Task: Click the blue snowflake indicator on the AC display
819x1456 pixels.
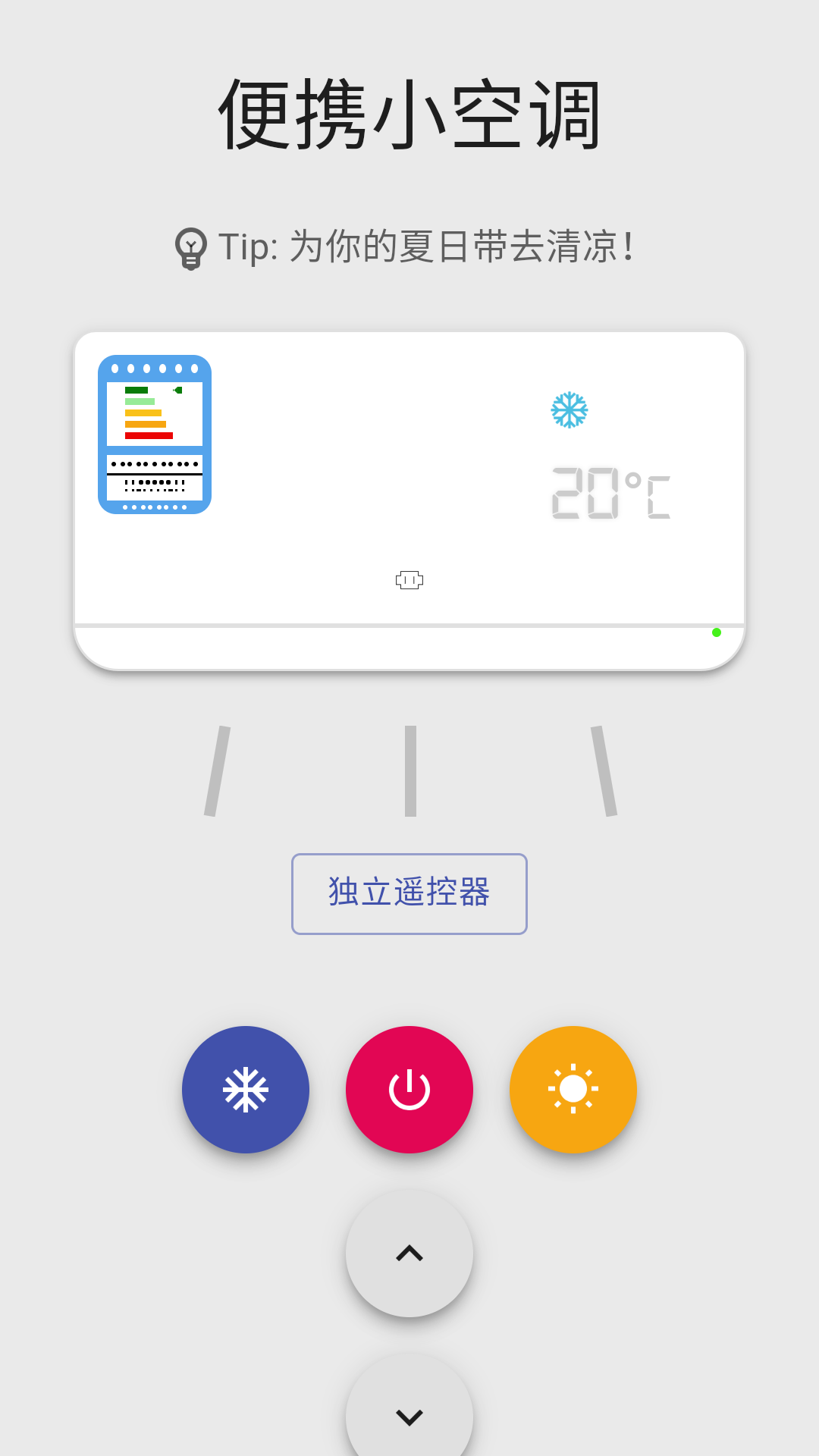Action: pyautogui.click(x=570, y=409)
